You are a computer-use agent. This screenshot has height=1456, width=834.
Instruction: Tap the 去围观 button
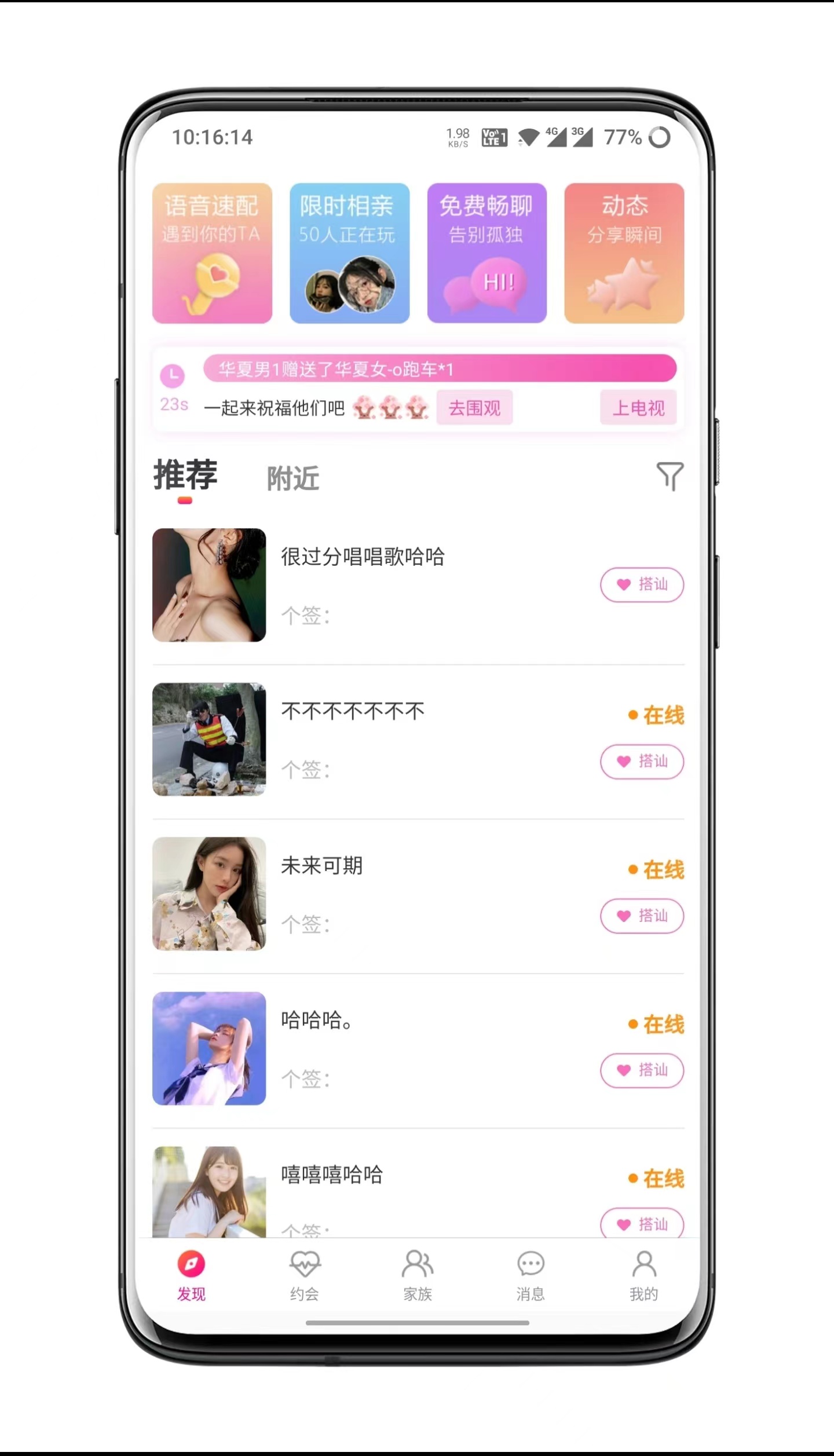click(474, 408)
